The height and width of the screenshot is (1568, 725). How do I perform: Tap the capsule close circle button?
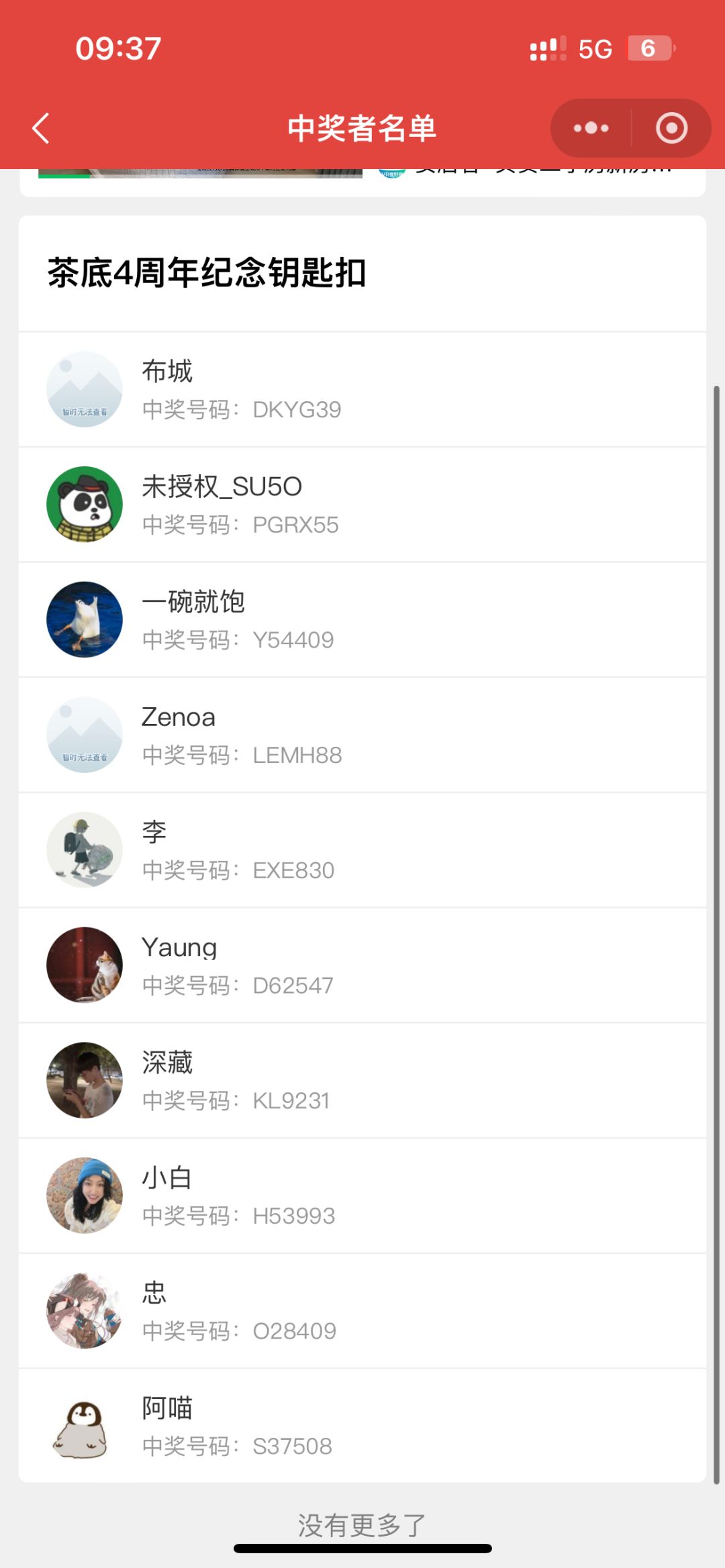click(x=671, y=128)
